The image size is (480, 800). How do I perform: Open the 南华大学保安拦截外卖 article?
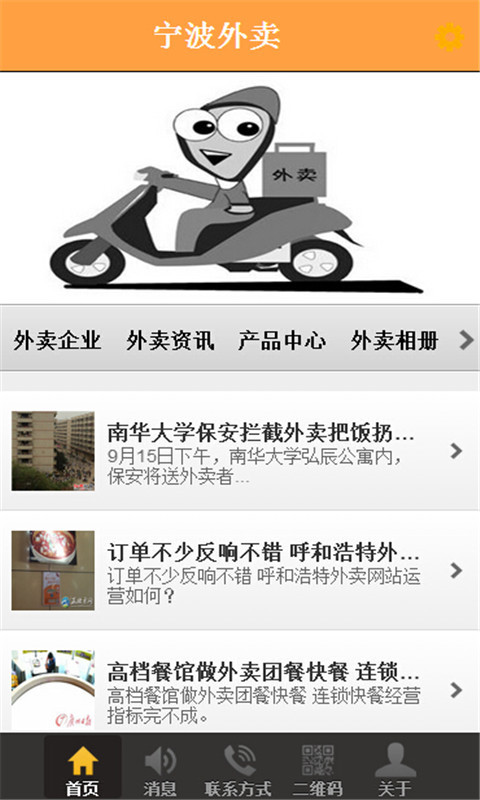240,451
